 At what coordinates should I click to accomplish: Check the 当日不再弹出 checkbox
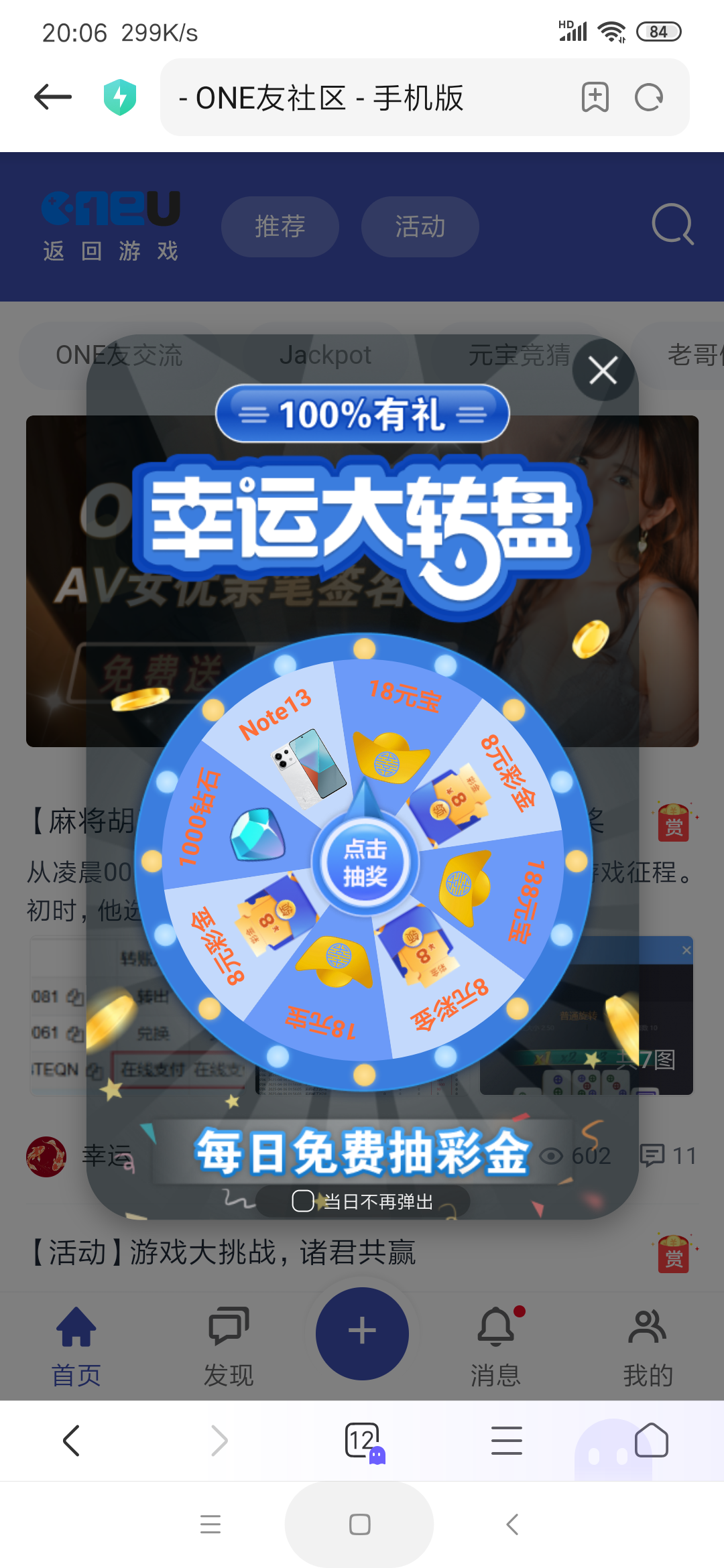pyautogui.click(x=302, y=1201)
